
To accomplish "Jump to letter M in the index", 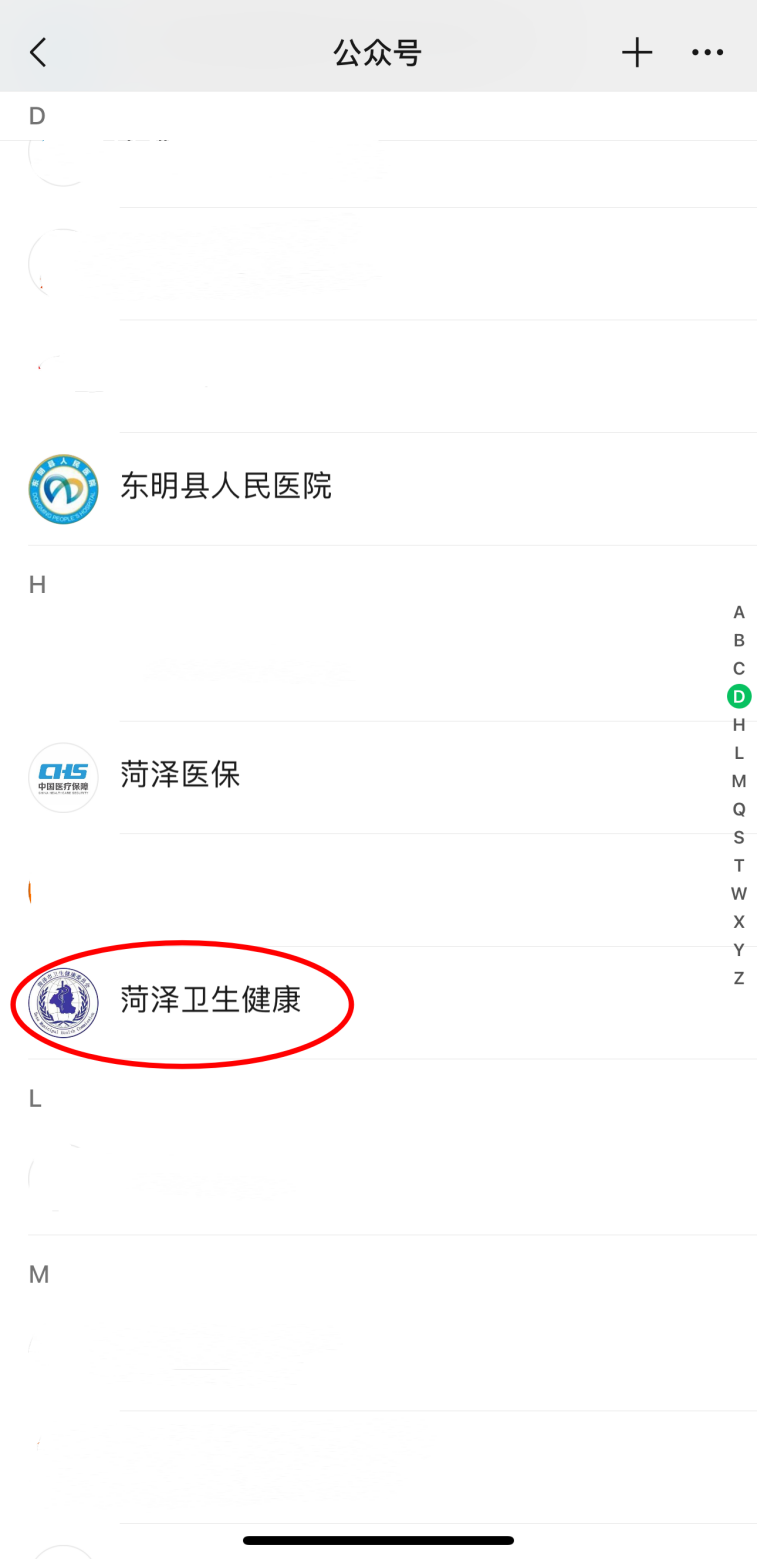I will 739,781.
